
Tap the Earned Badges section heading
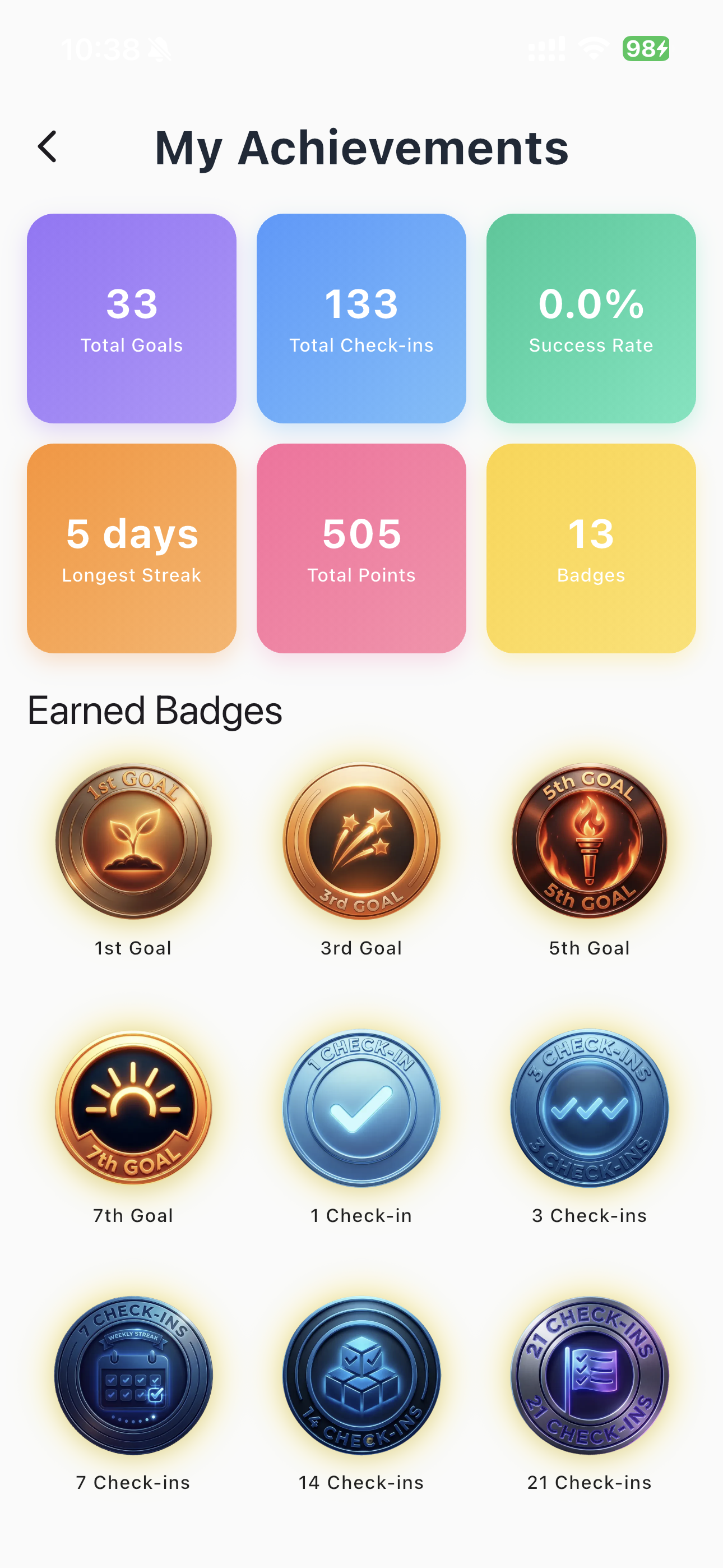155,710
